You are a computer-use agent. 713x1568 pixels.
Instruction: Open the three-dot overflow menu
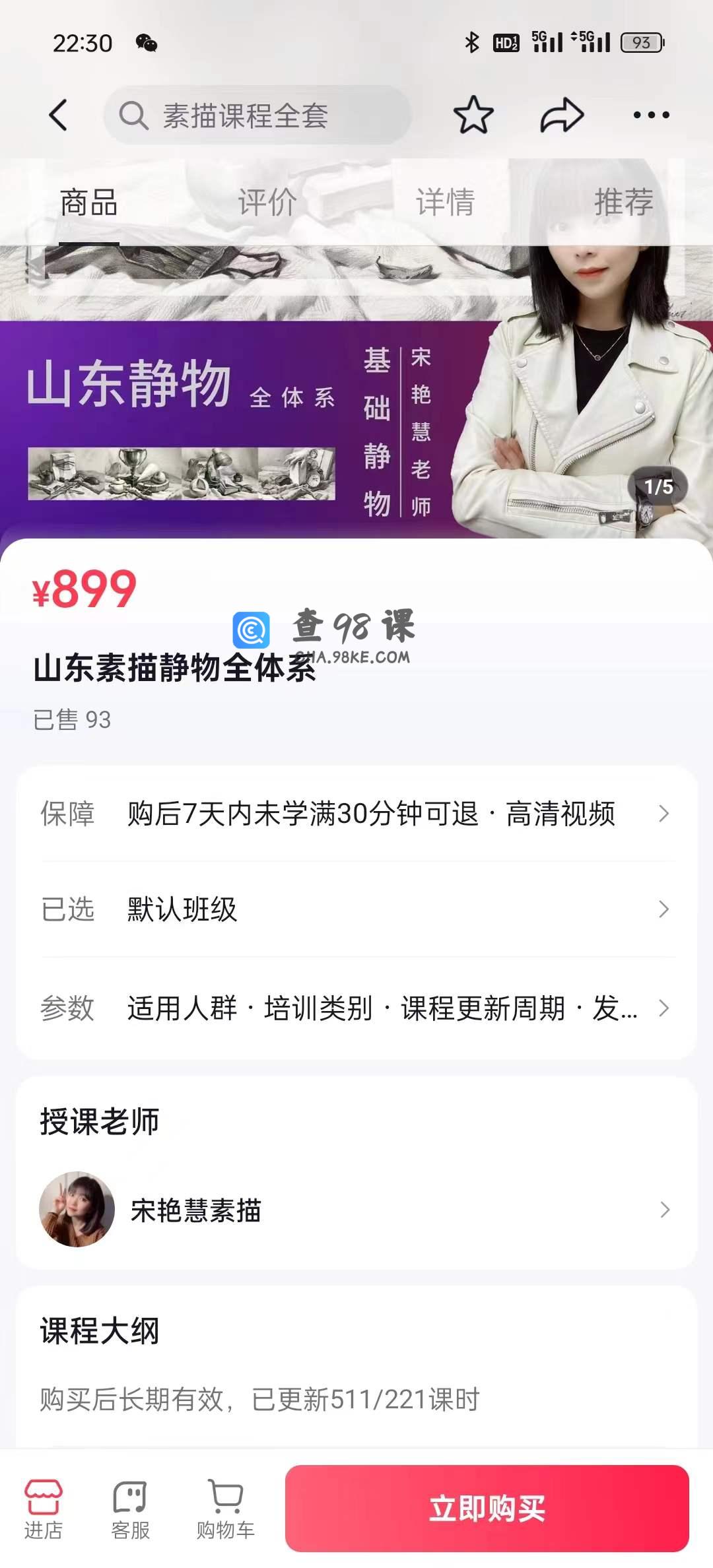pos(651,115)
